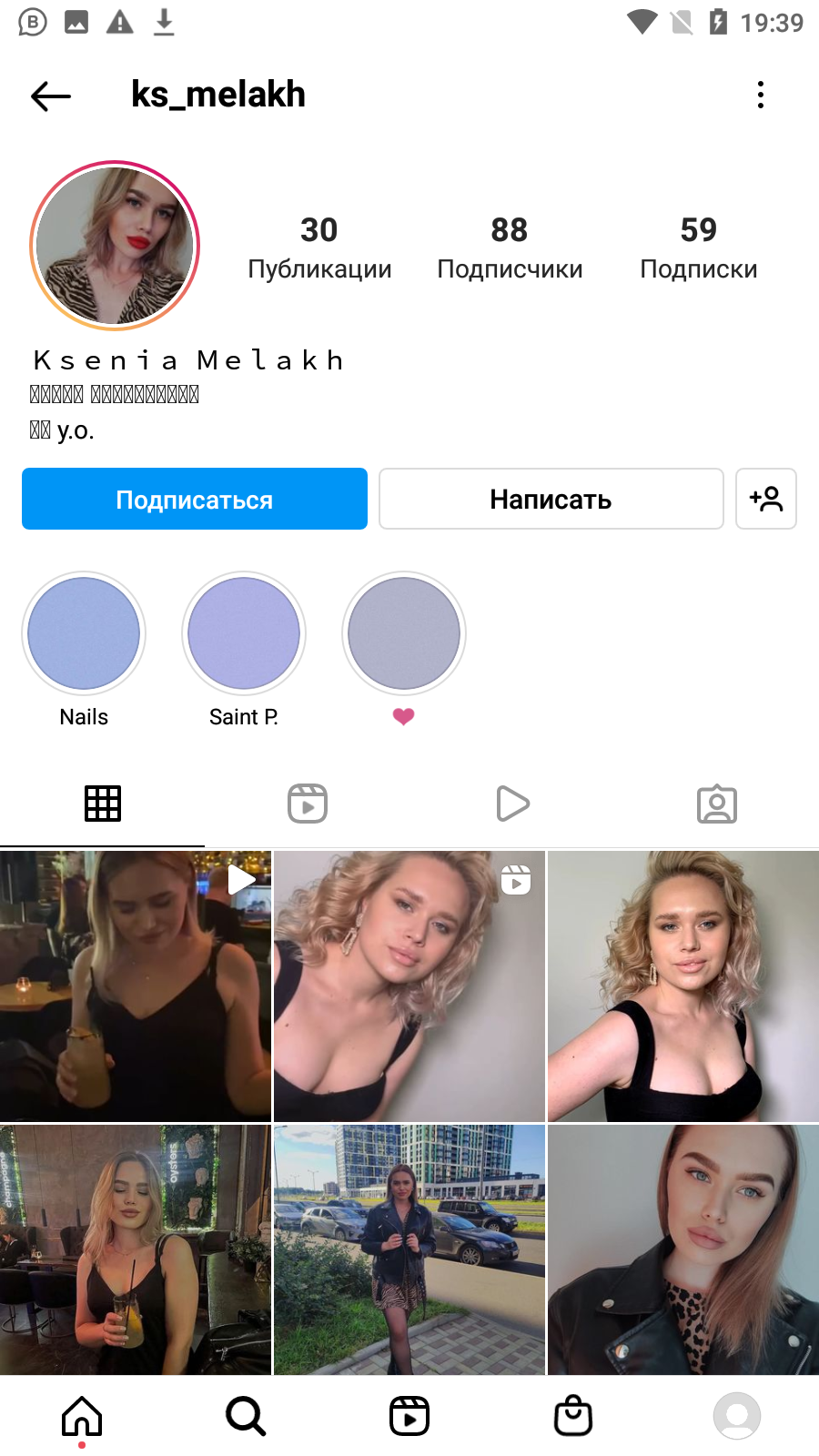Open the Reels tab in the bottom bar
819x1456 pixels.
click(409, 1416)
